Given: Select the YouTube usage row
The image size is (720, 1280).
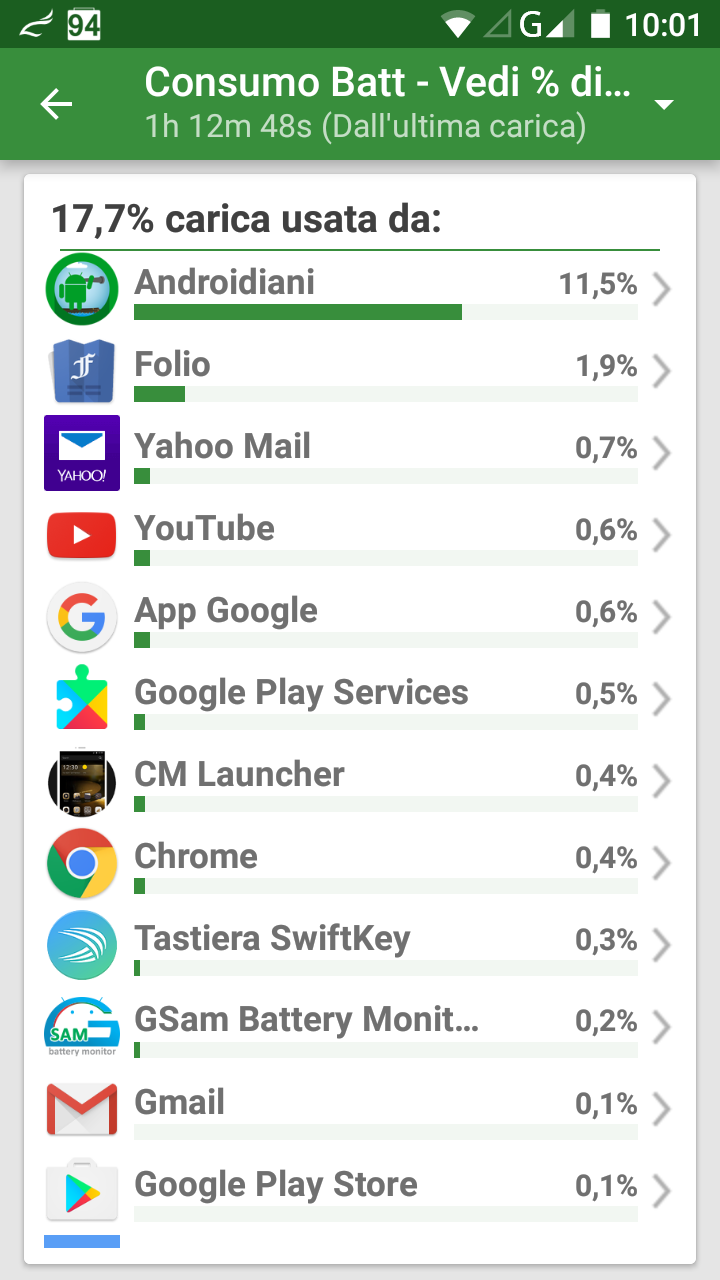Looking at the screenshot, I should click(360, 535).
